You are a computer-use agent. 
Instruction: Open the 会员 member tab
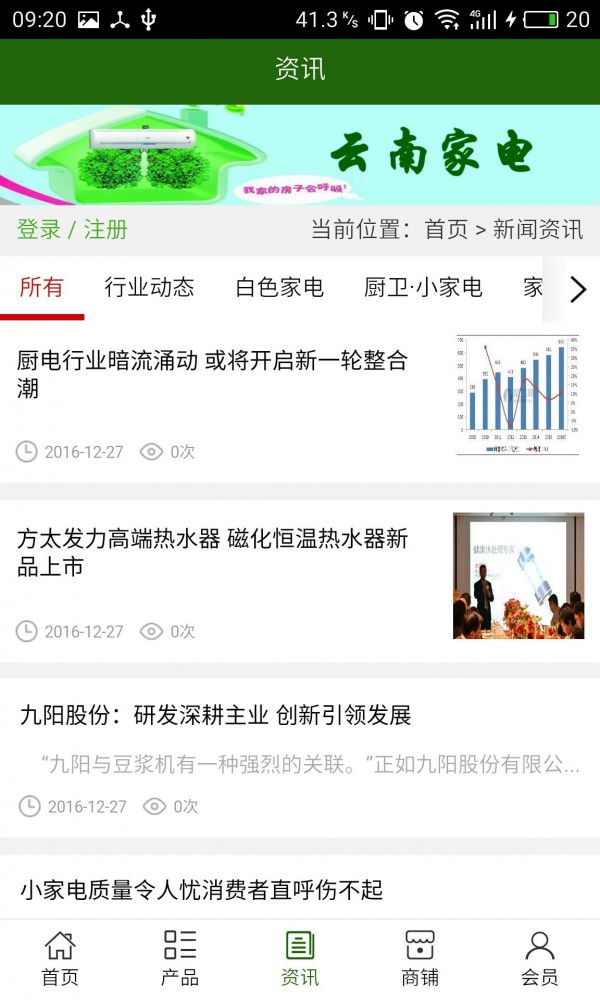click(540, 959)
